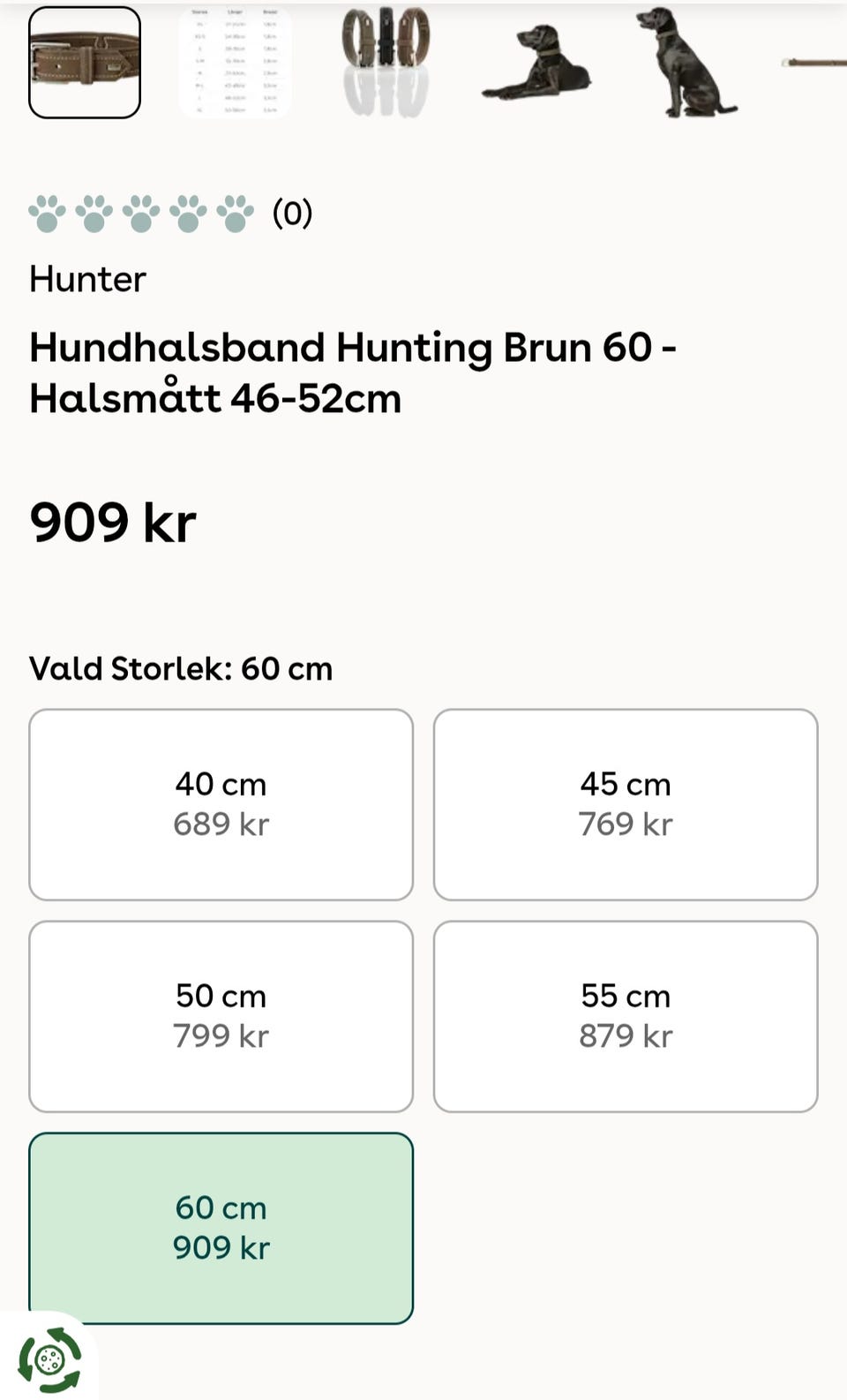Screen dimensions: 847x1400
Task: Select the 40 cm size option
Action: 221,804
